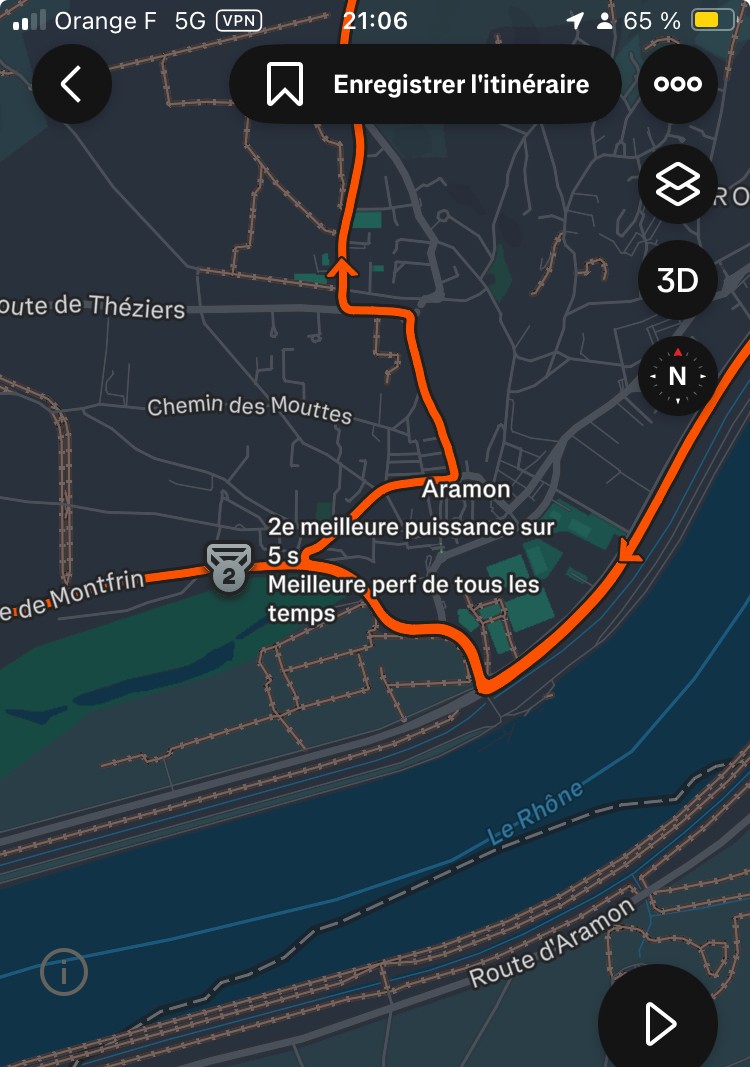This screenshot has height=1067, width=750.
Task: Switch map to 3D view
Action: click(x=677, y=281)
